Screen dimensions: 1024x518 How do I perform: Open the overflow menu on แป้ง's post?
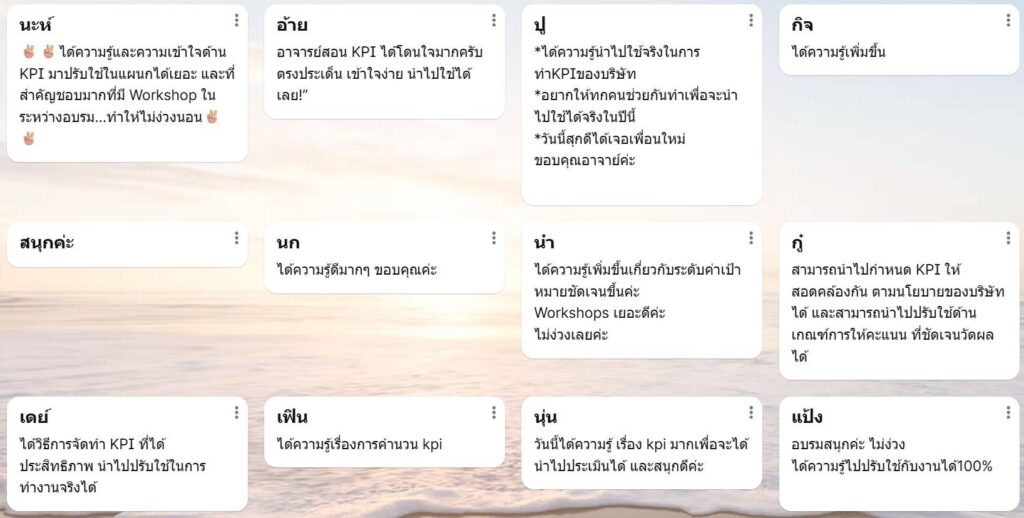(x=1008, y=412)
